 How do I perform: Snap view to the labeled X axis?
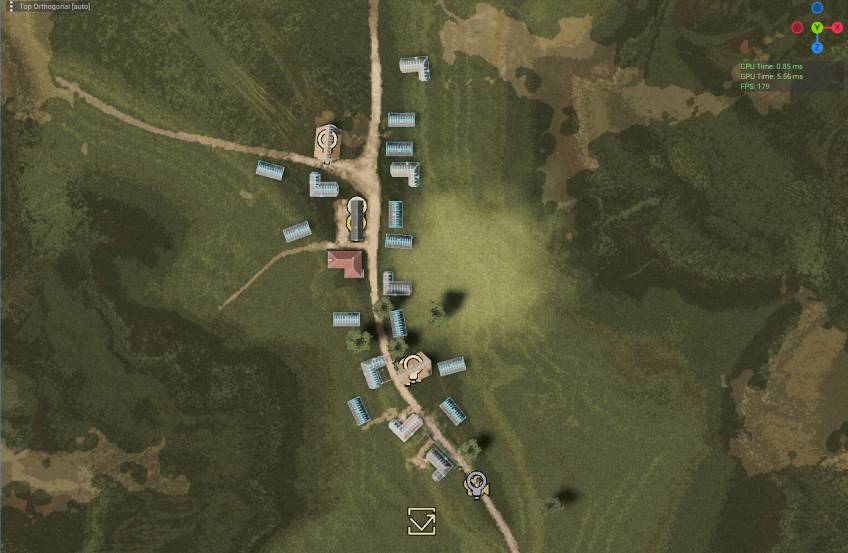pyautogui.click(x=837, y=28)
